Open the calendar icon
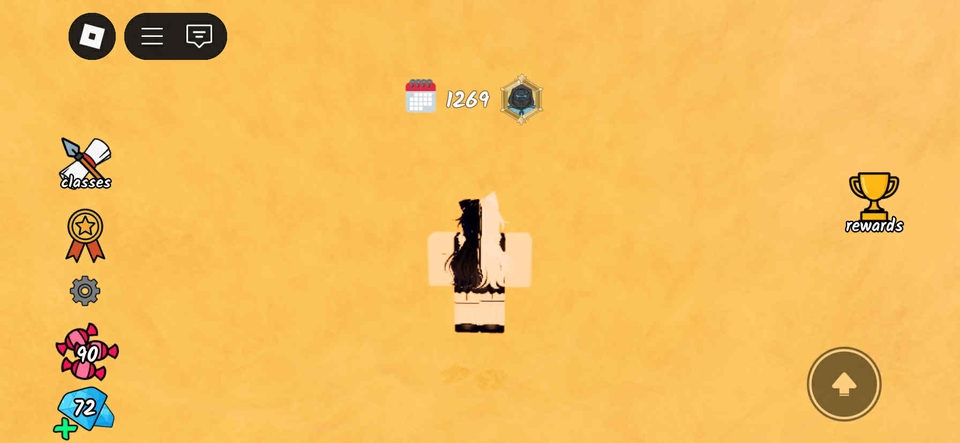This screenshot has width=960, height=443. 421,98
